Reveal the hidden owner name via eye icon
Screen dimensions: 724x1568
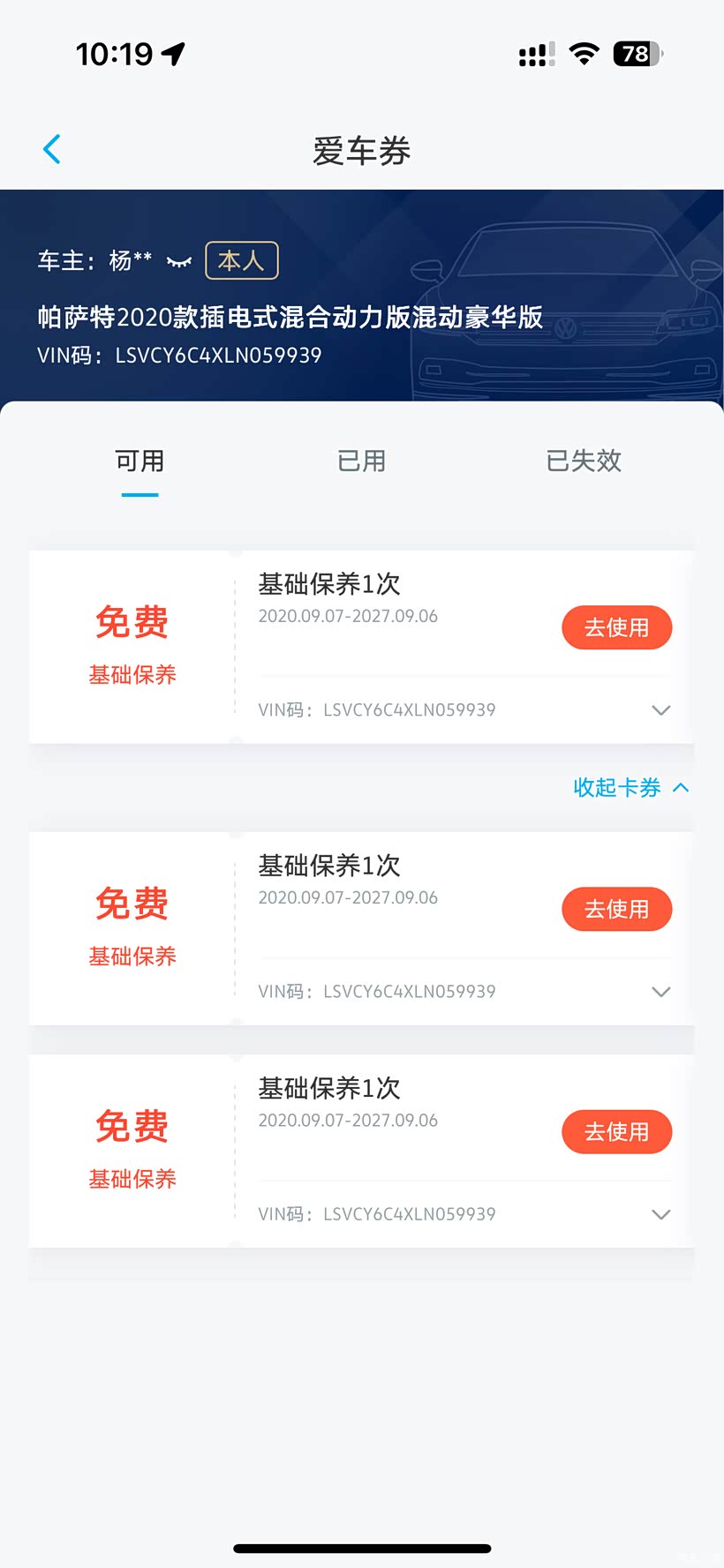(179, 261)
